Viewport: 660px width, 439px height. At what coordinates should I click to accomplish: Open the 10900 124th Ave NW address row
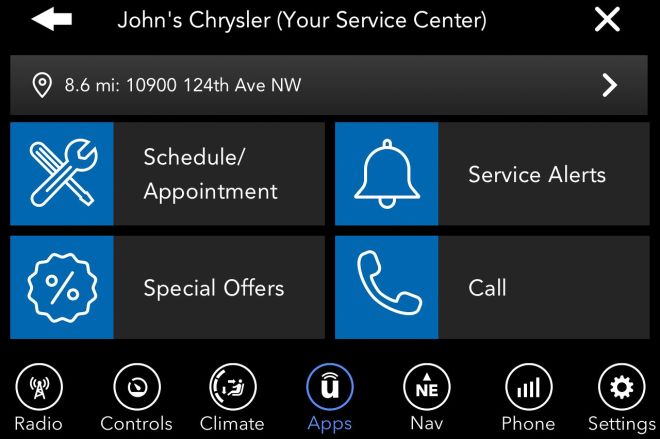(x=329, y=85)
